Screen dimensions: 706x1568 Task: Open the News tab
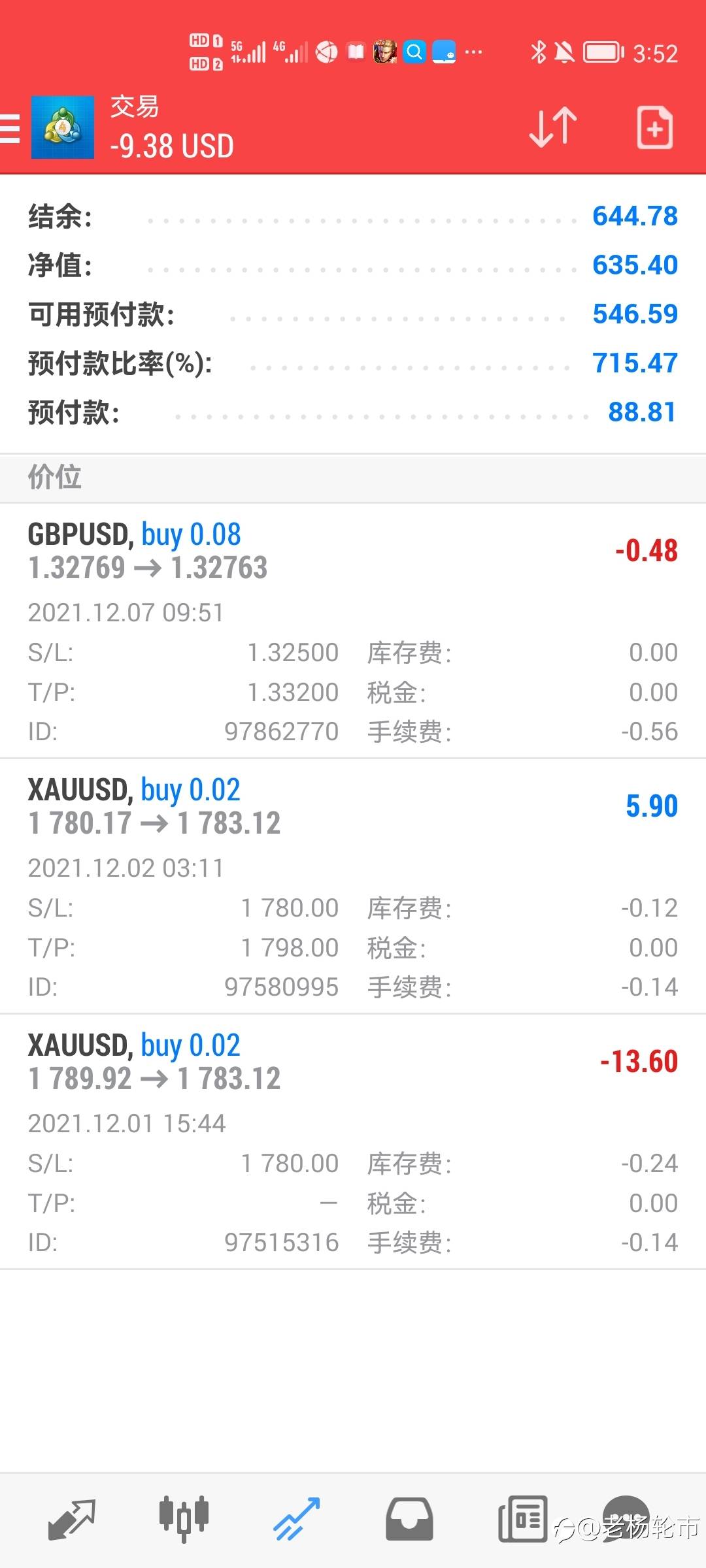[x=522, y=1519]
